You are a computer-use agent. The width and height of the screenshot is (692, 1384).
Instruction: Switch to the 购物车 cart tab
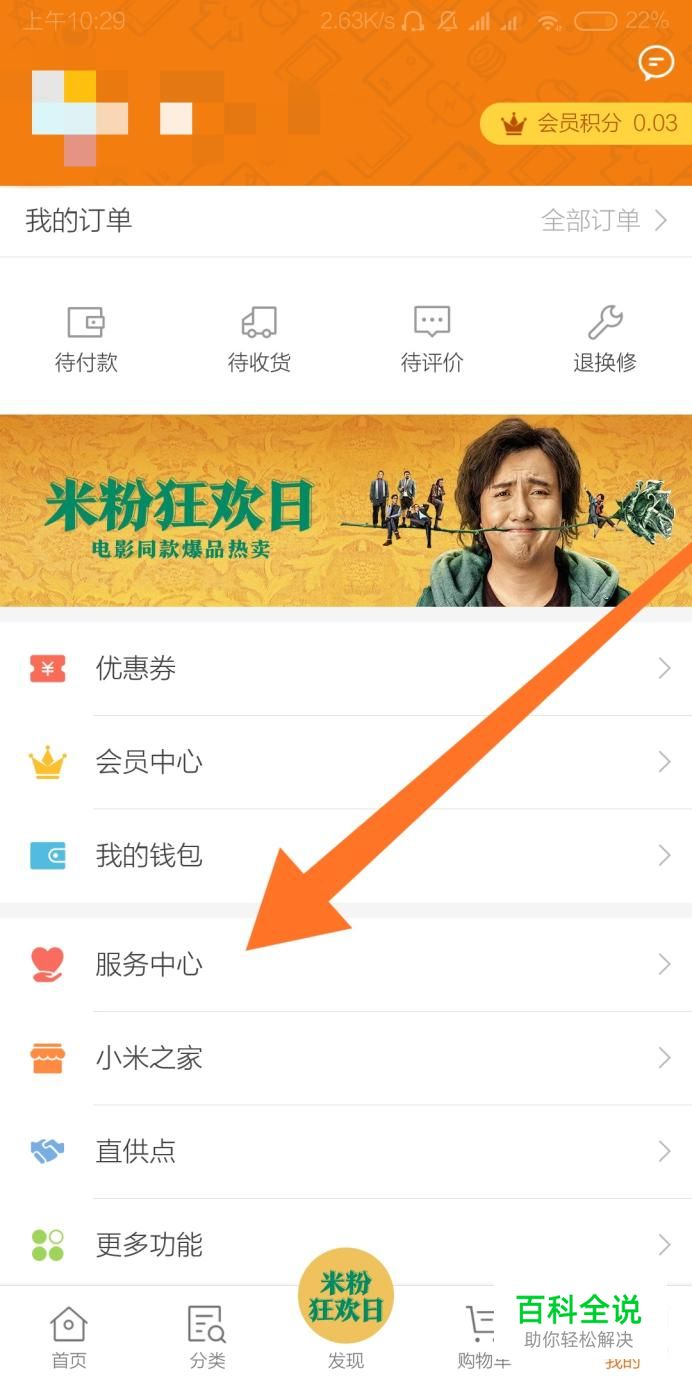pyautogui.click(x=481, y=1337)
